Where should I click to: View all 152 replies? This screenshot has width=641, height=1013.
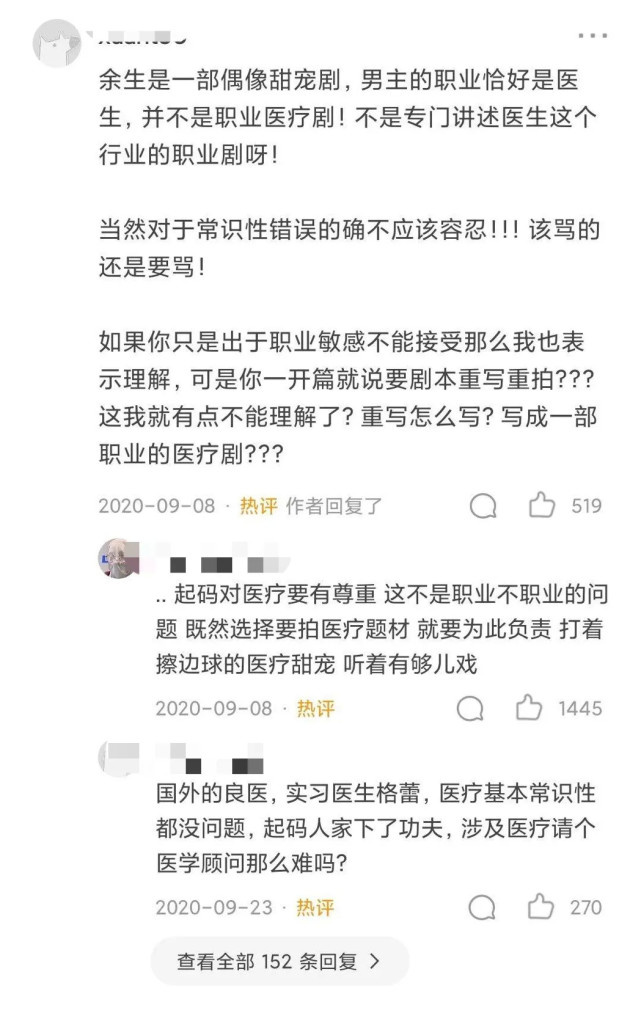(279, 962)
